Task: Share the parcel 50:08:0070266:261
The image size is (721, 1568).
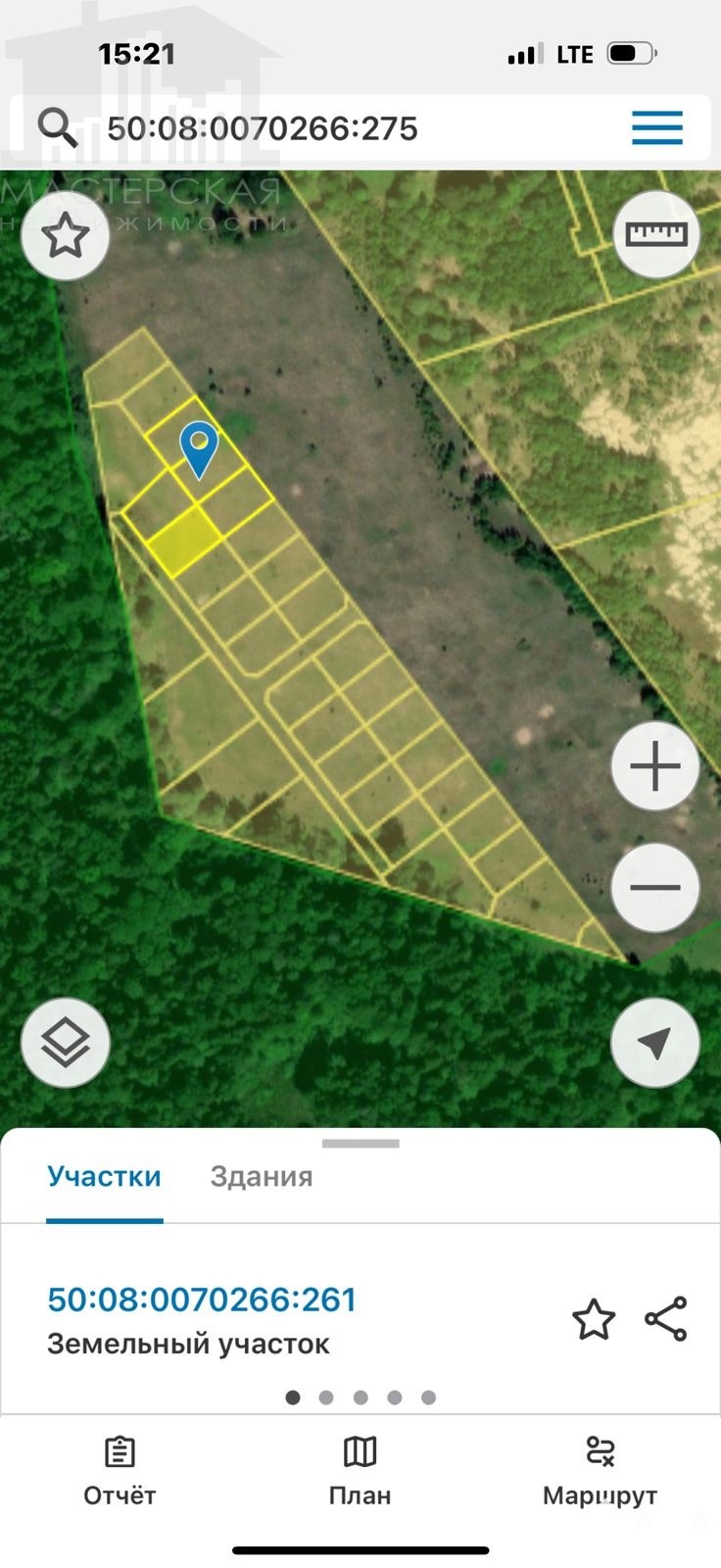Action: pyautogui.click(x=666, y=1319)
